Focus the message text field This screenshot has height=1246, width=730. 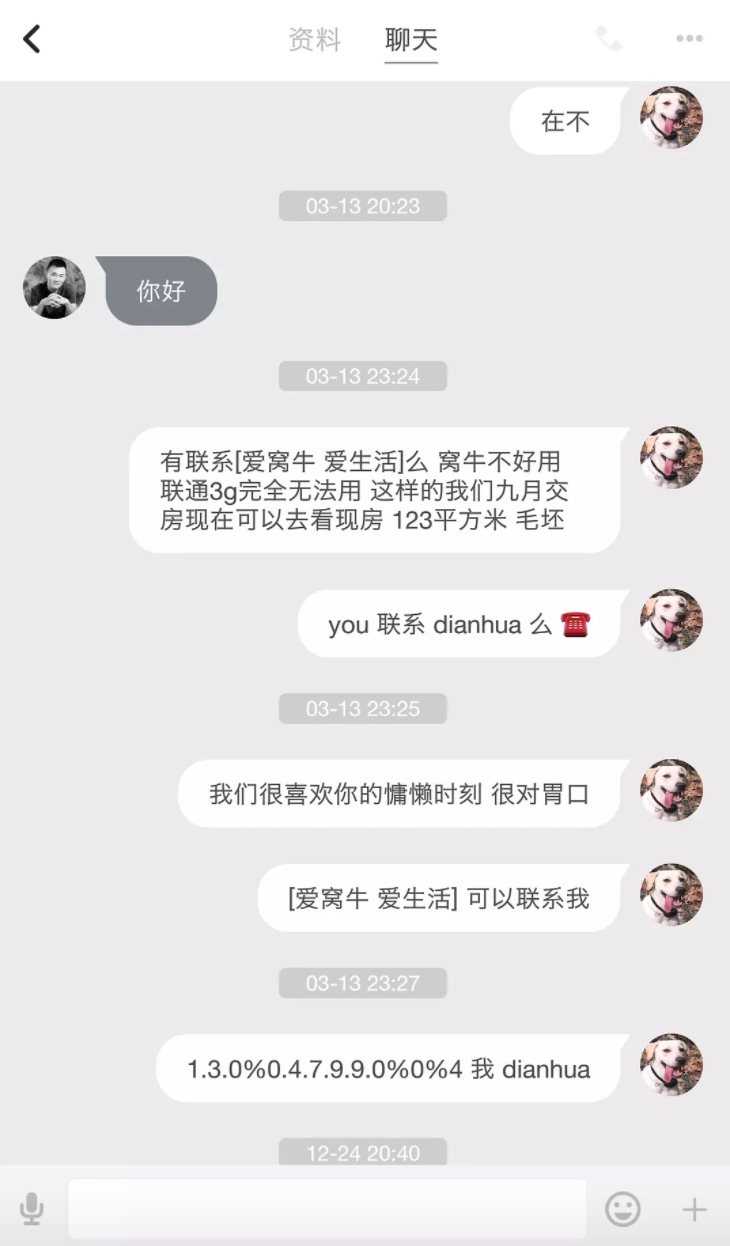click(x=327, y=1209)
